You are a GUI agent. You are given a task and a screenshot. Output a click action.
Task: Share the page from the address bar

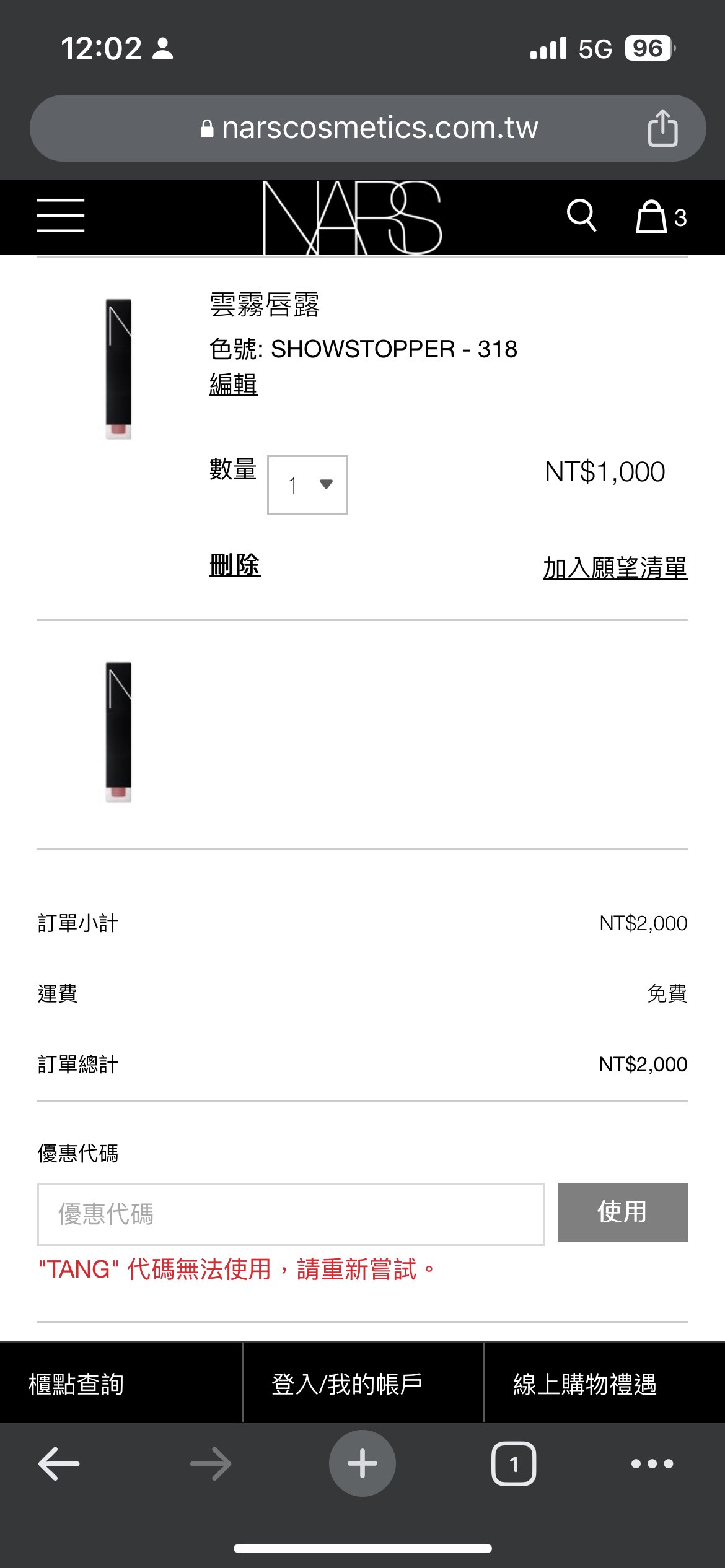(662, 128)
